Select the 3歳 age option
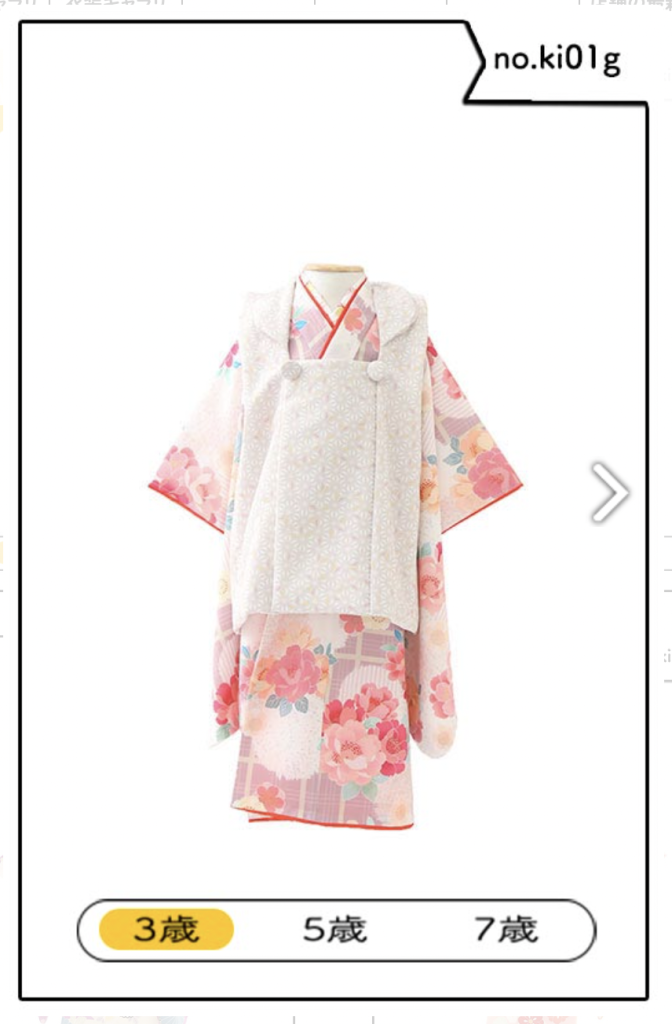672x1024 pixels. (x=166, y=930)
